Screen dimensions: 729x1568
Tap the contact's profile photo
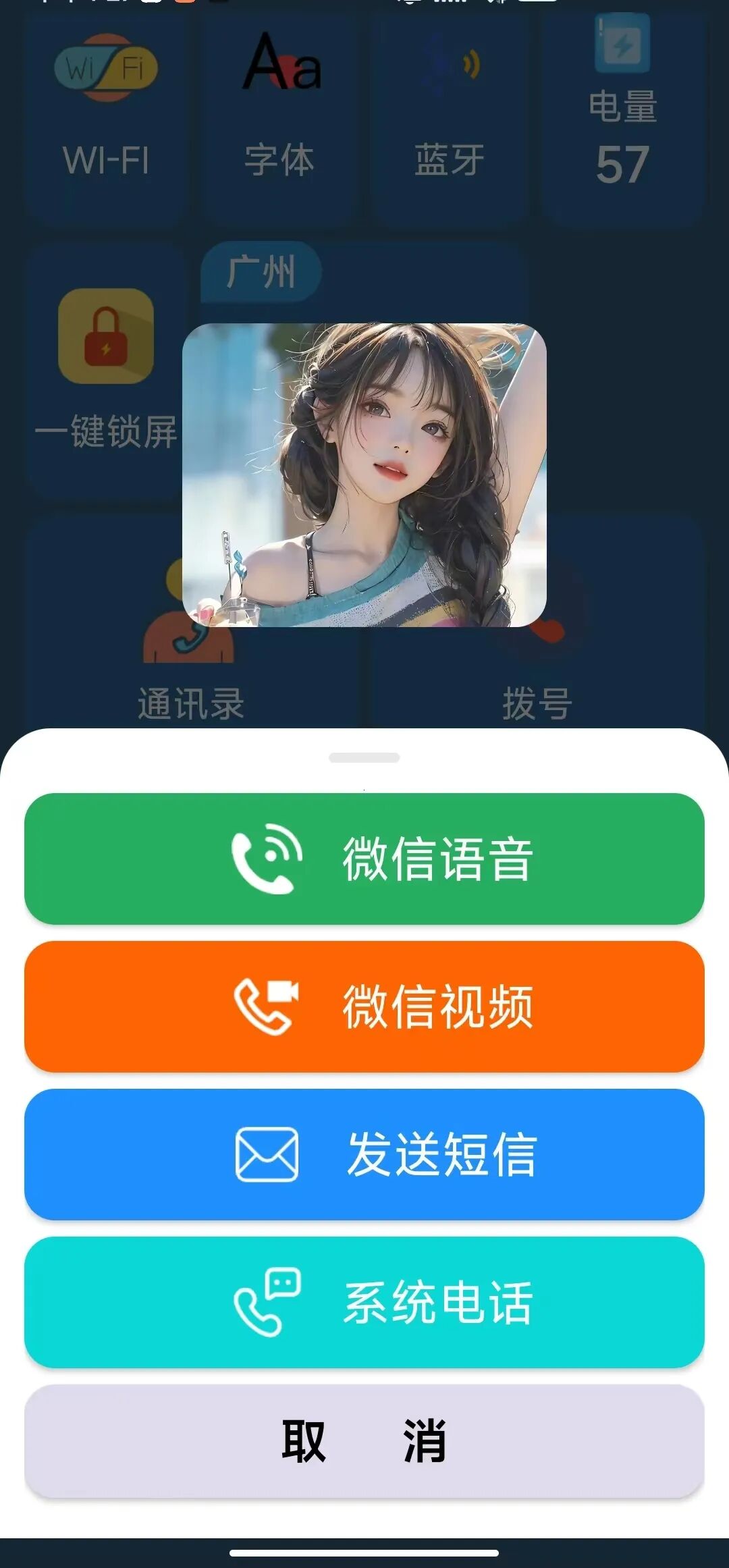(364, 476)
